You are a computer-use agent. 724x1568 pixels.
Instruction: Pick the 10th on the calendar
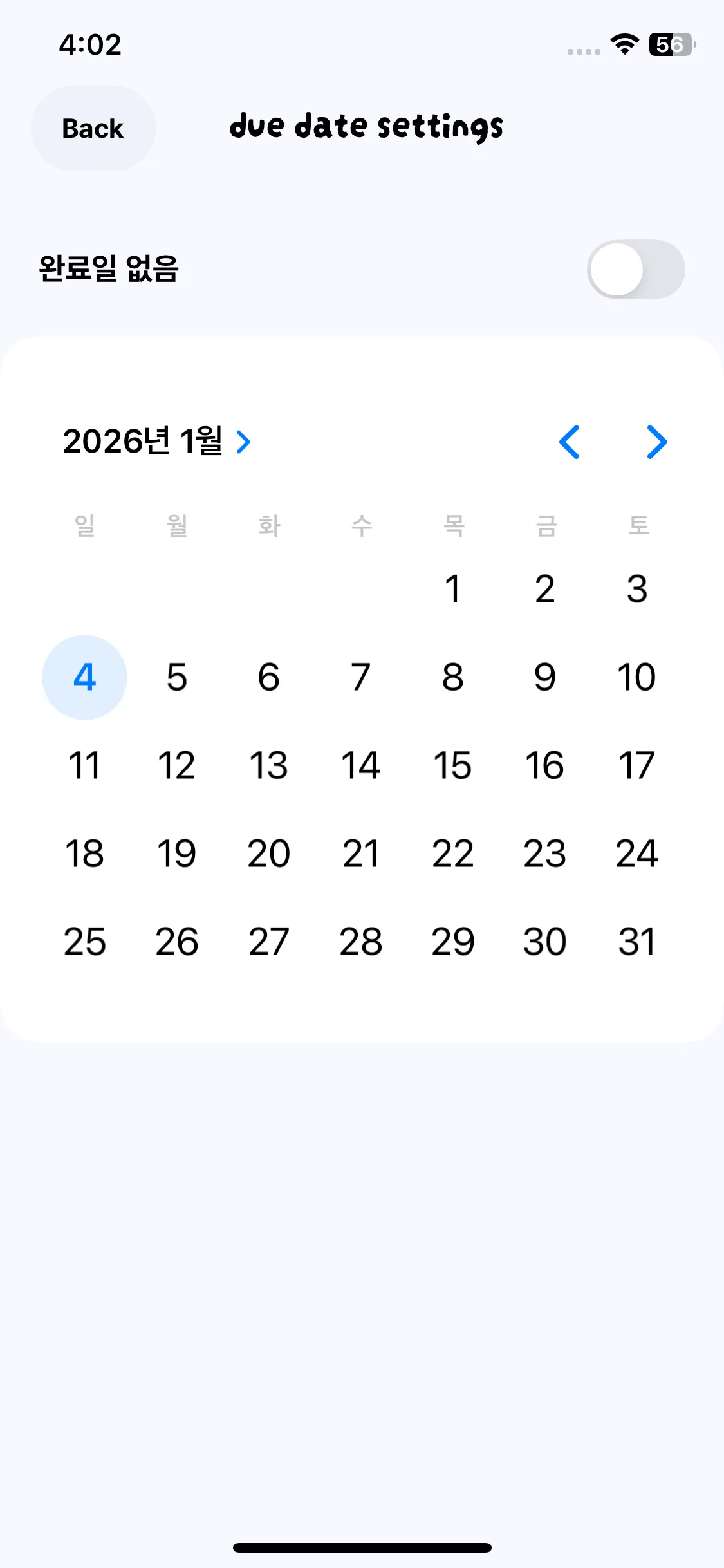(636, 677)
